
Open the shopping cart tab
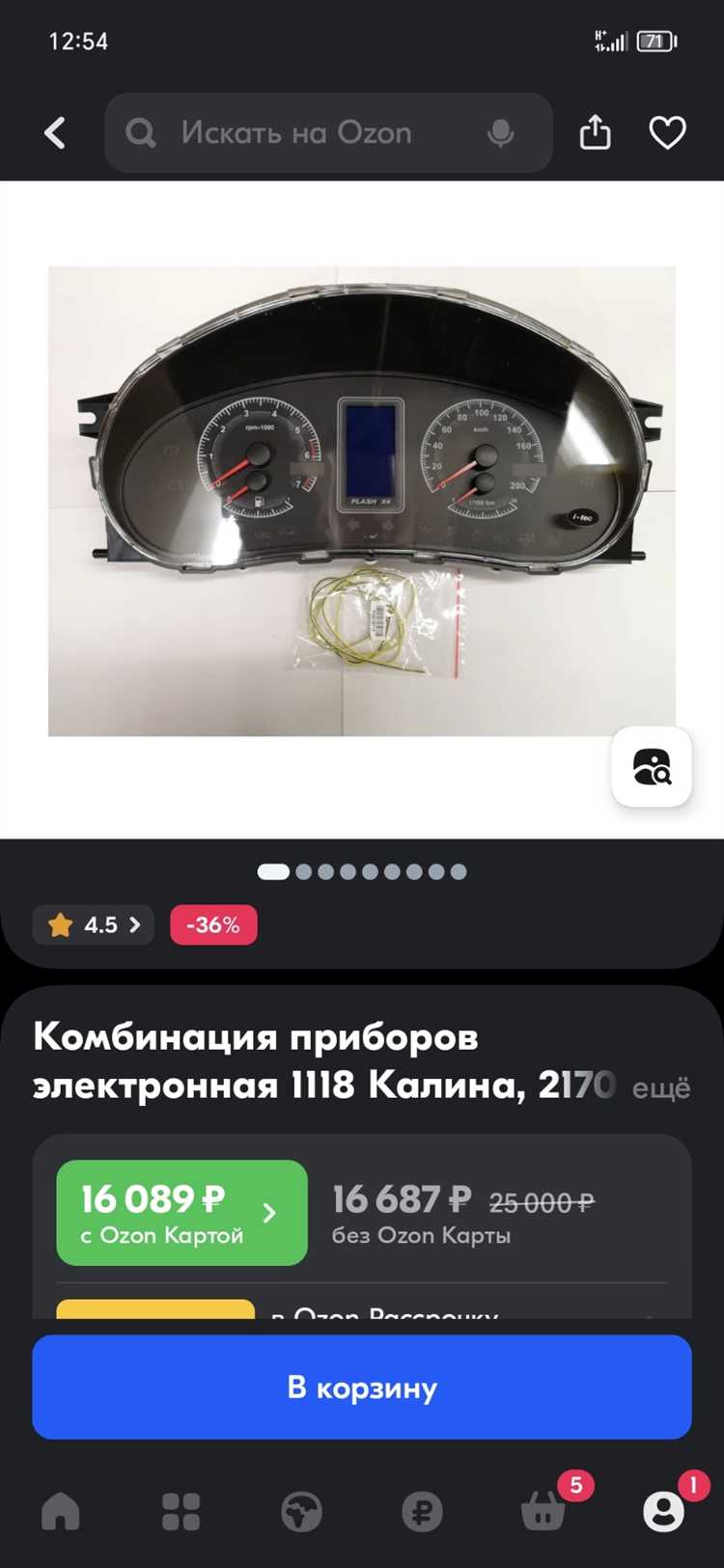[543, 1511]
